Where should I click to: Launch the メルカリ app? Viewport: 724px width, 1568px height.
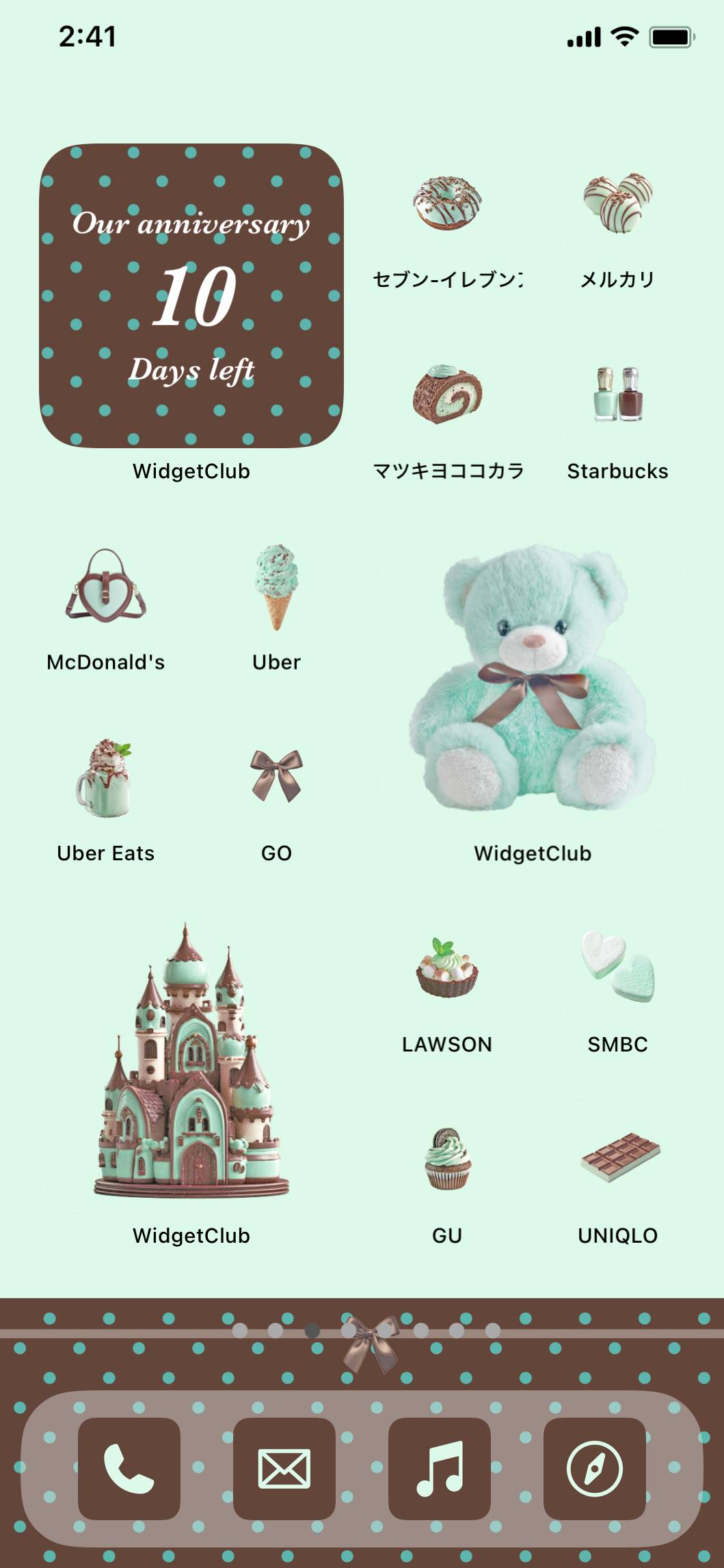pyautogui.click(x=617, y=202)
